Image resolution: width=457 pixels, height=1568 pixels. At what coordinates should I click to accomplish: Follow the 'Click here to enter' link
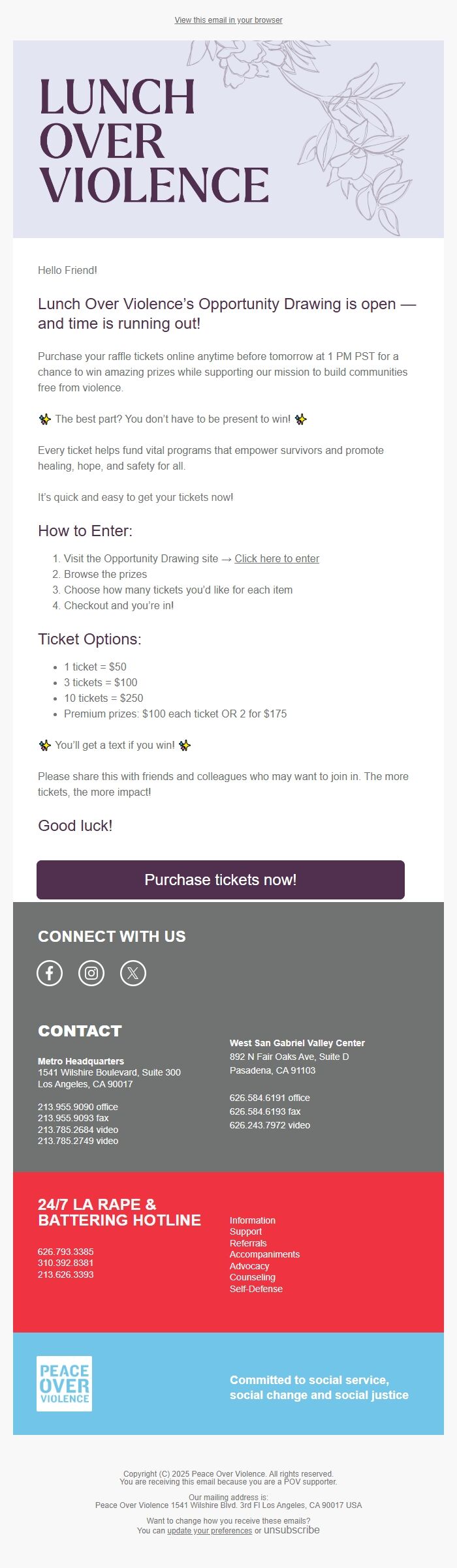(277, 558)
